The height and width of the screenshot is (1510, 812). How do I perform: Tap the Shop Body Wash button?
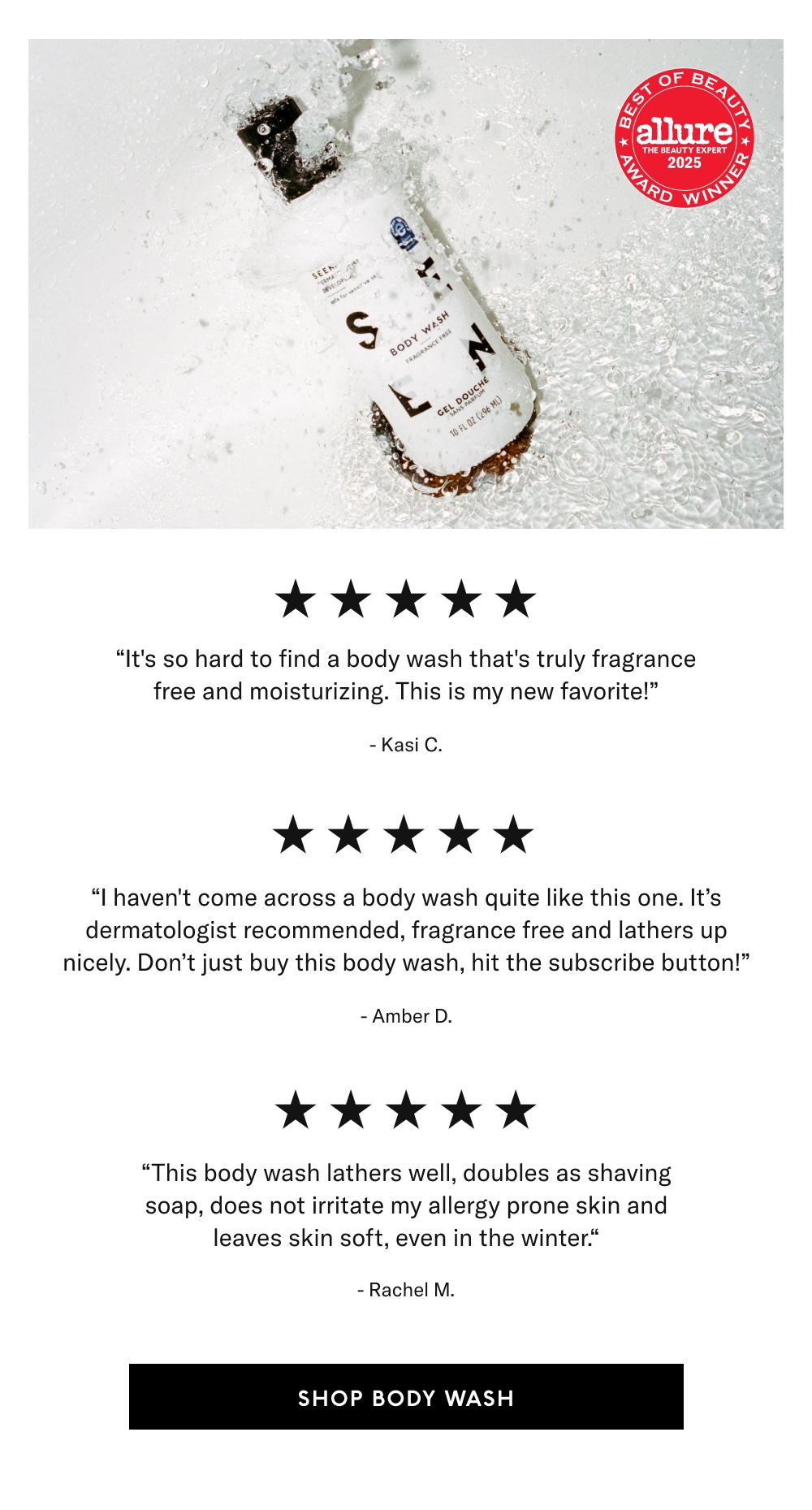point(406,1397)
